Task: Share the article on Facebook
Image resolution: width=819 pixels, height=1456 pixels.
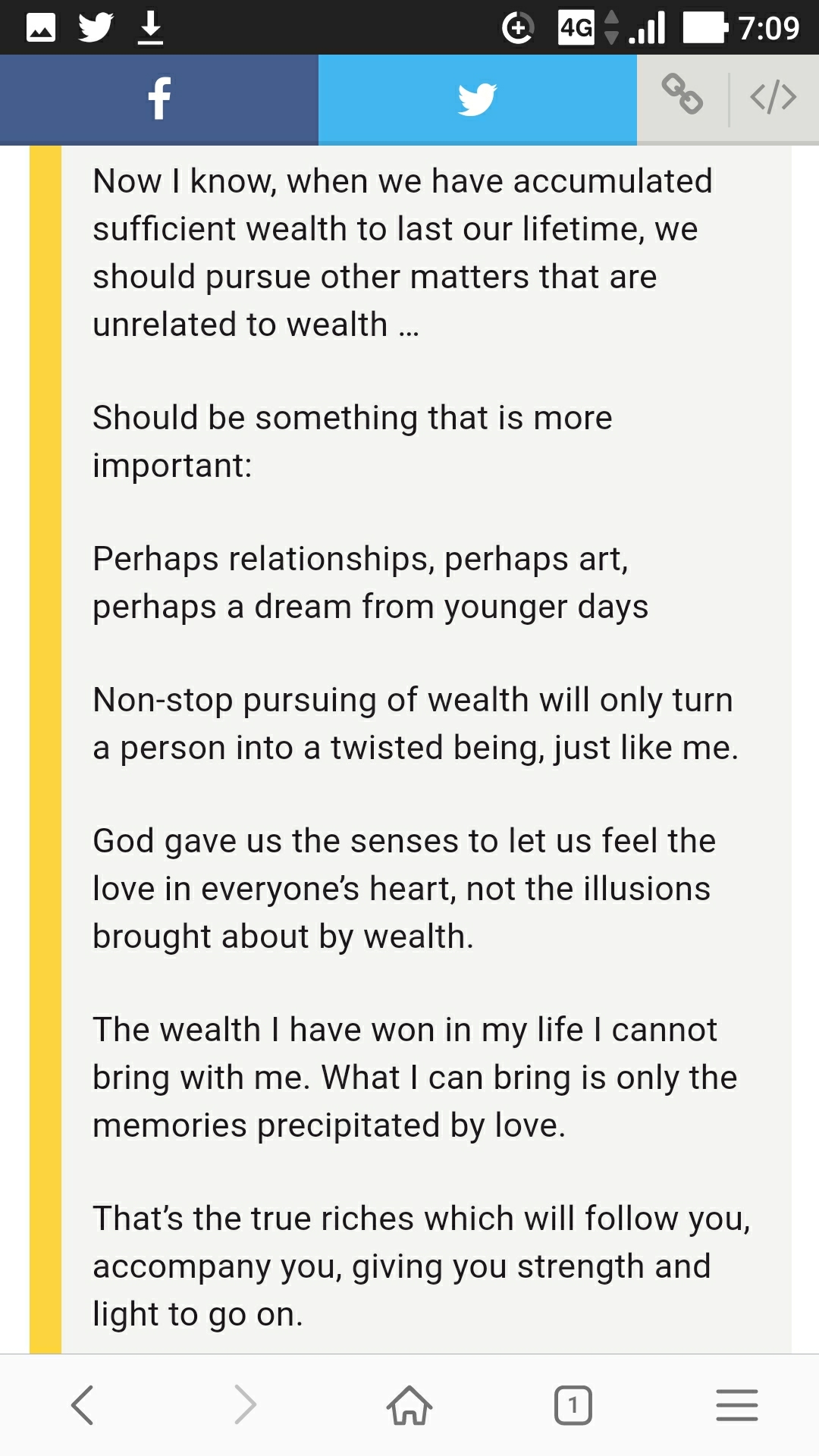Action: point(159,99)
